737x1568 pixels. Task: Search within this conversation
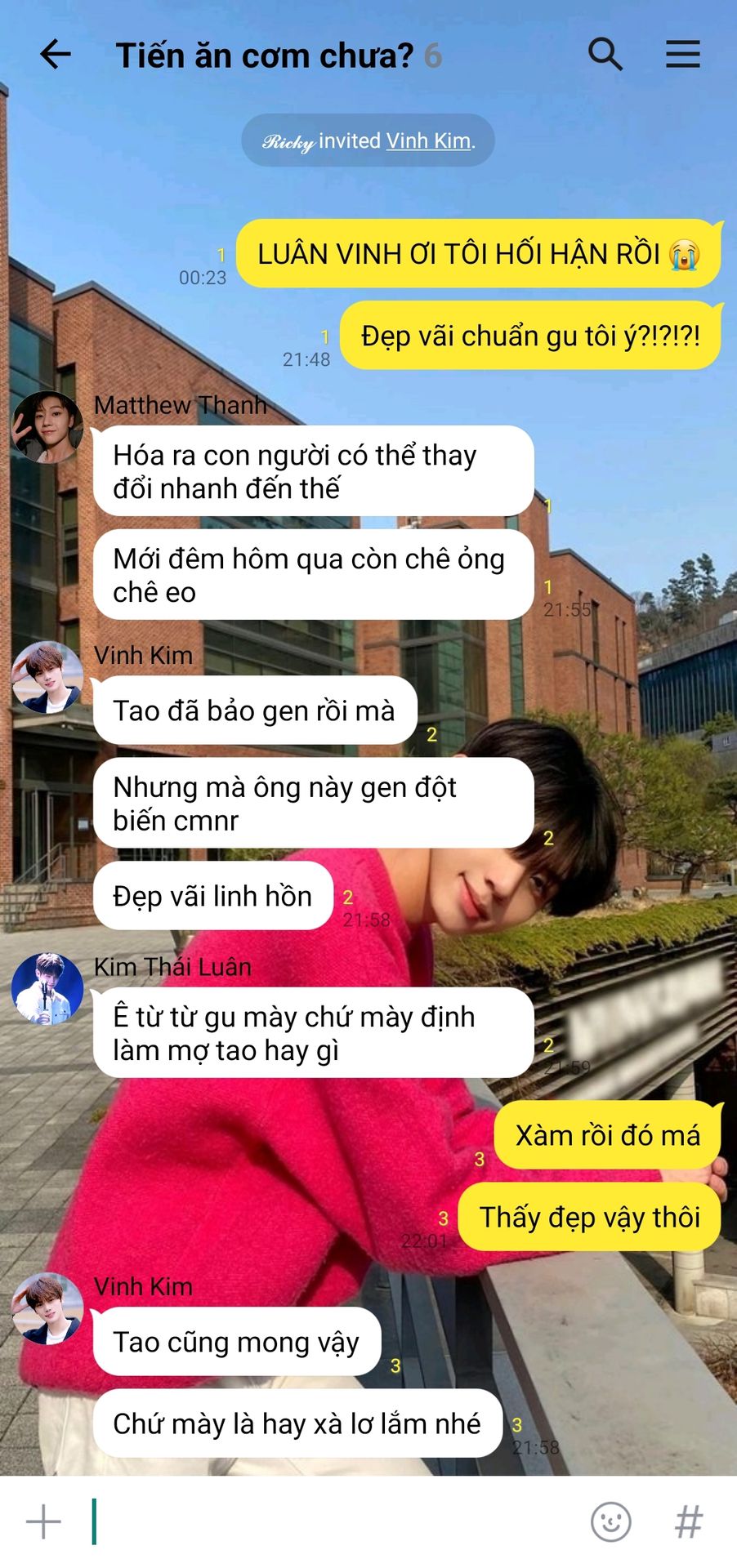coord(605,55)
